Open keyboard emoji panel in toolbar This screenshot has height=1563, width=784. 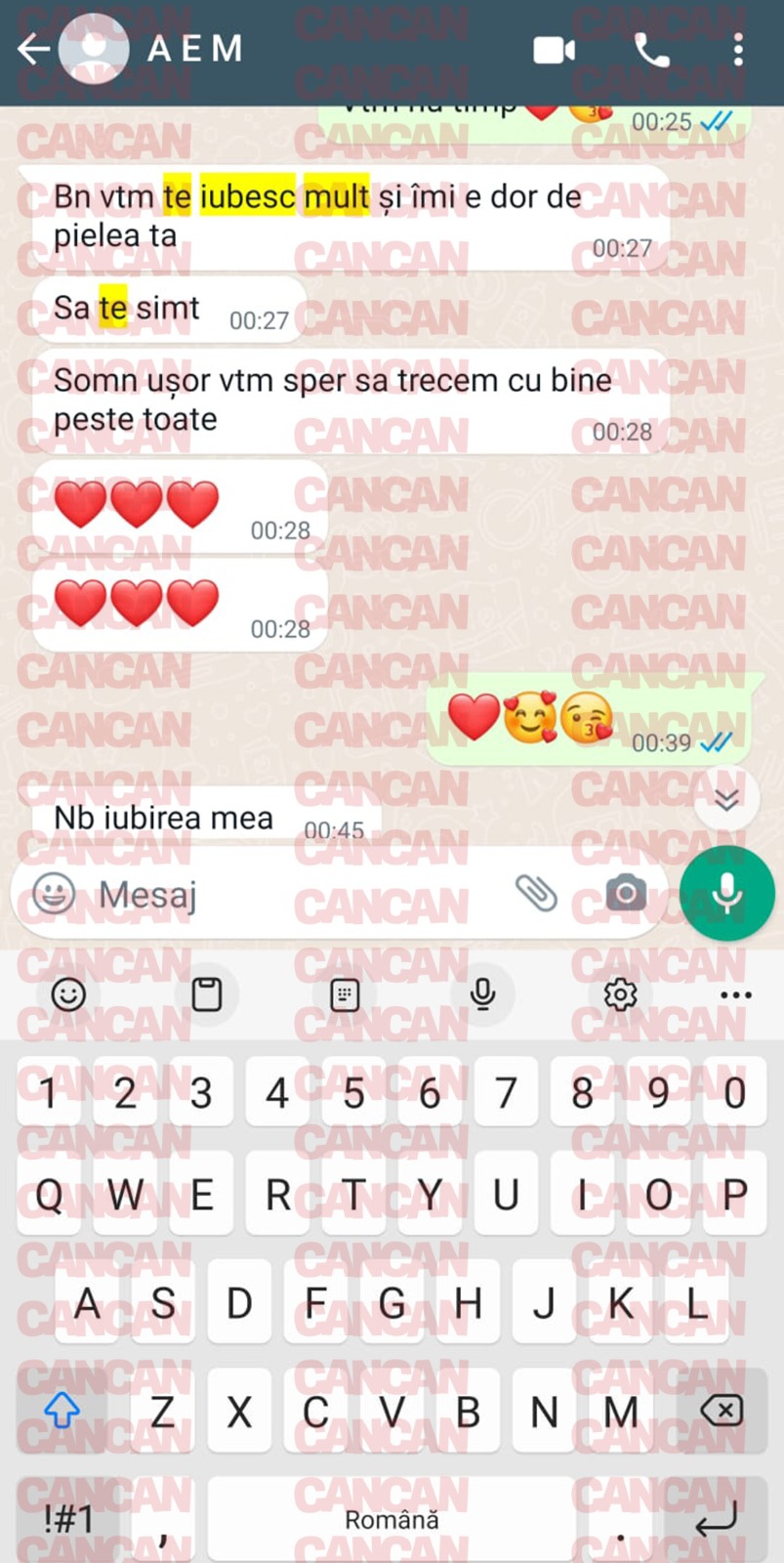[x=68, y=994]
